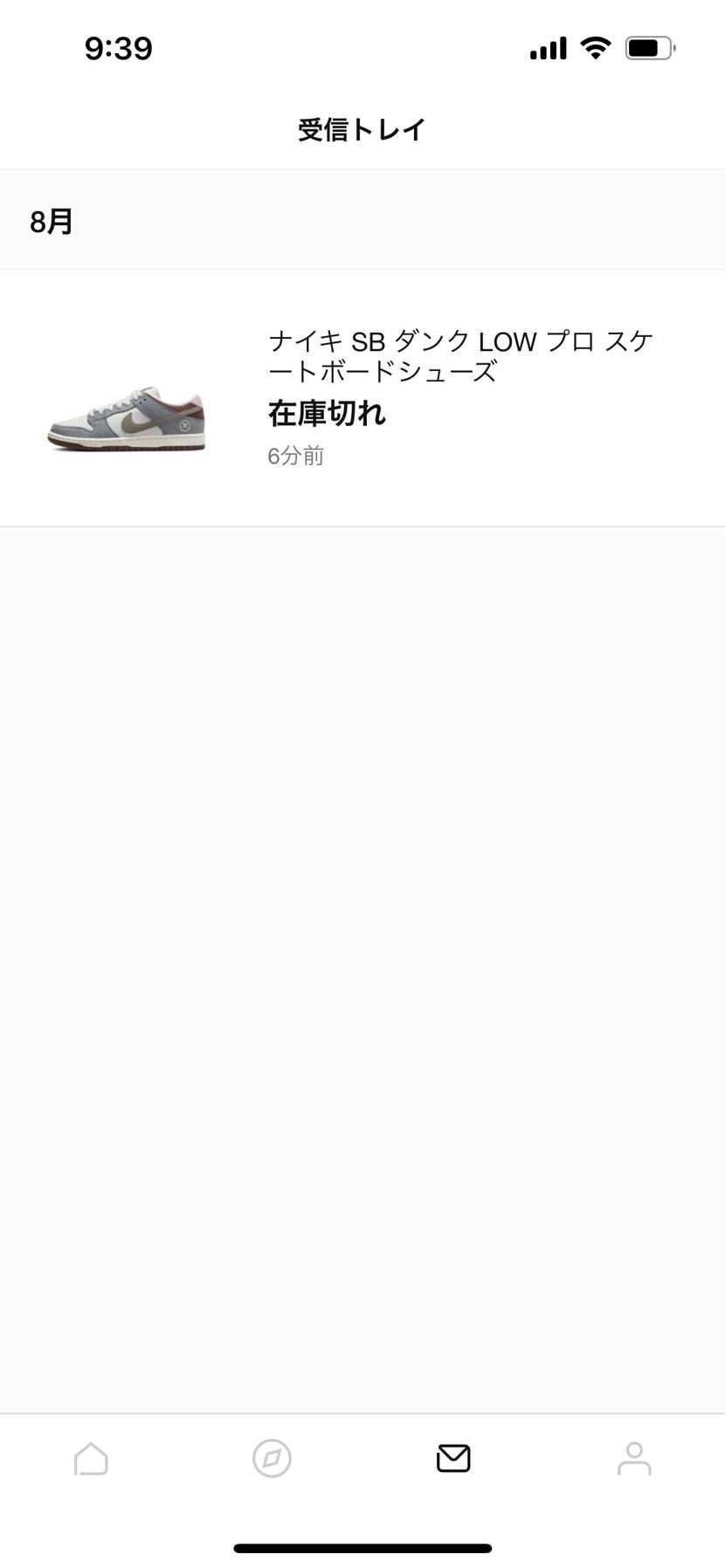The image size is (725, 1568).
Task: Open the ナイキ SB ダンク LOW 在庫切れ notification
Action: 362,398
